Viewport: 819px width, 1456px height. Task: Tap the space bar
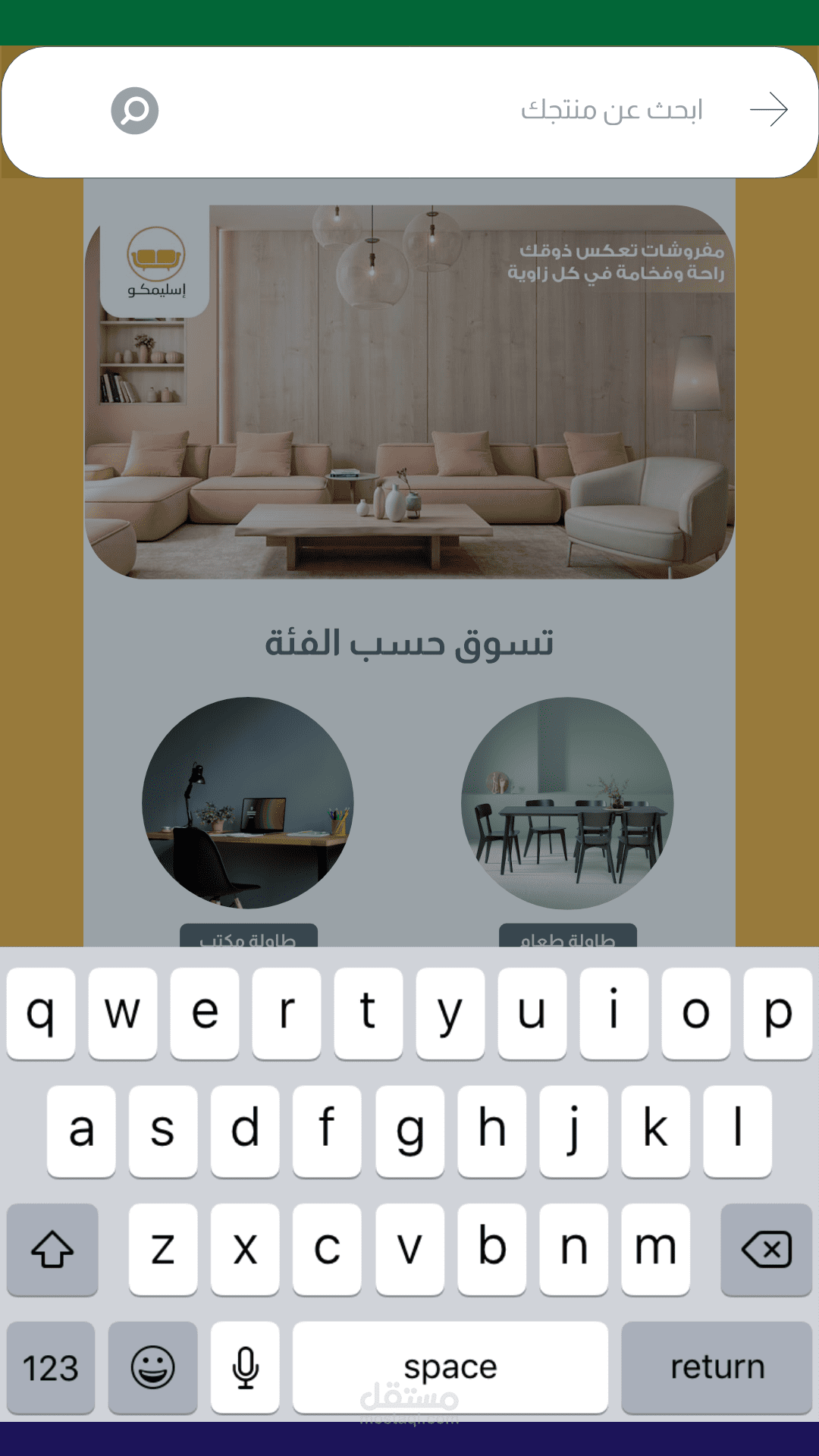[450, 1367]
